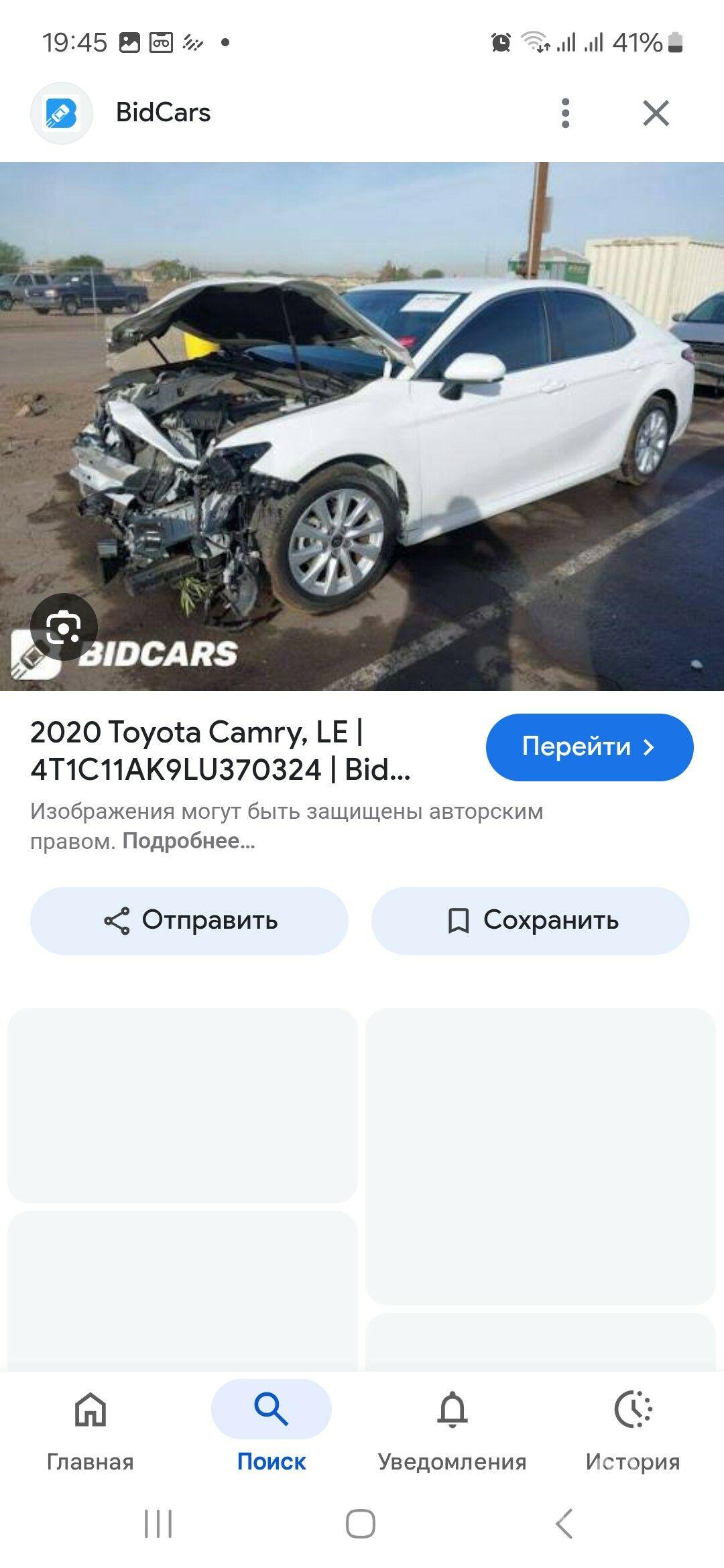Tap the crashed Camry photo
Image resolution: width=724 pixels, height=1568 pixels.
pos(362,422)
